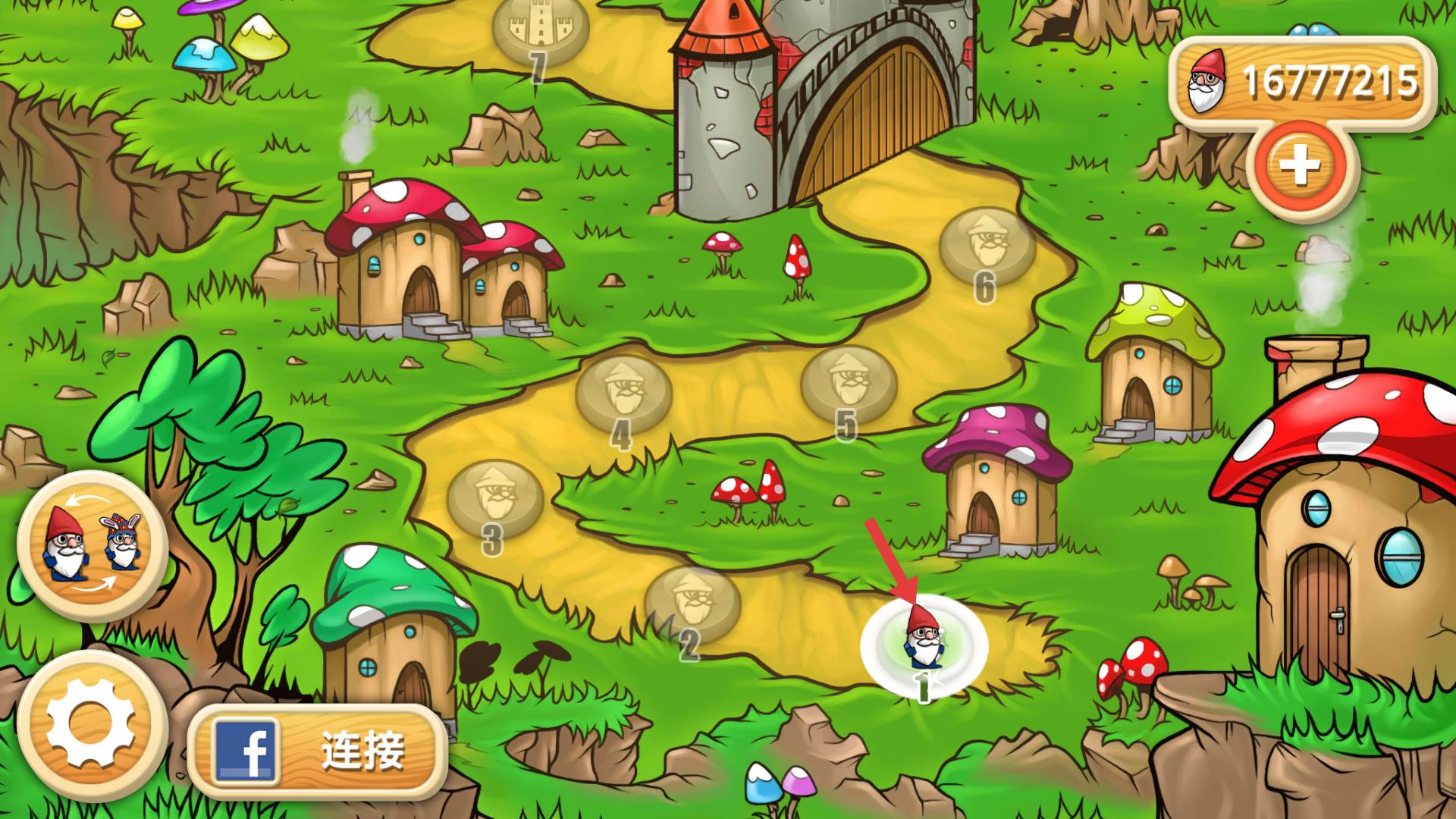Select locked level 4 node
Screen dimensions: 1456x819
coord(623,391)
